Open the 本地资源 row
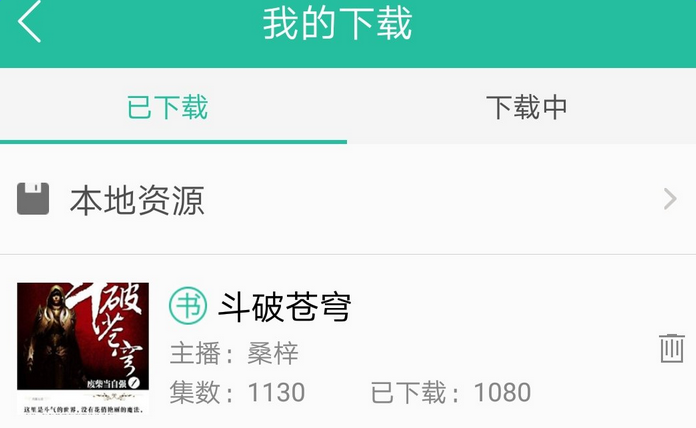Viewport: 696px width, 428px height. pyautogui.click(x=348, y=199)
